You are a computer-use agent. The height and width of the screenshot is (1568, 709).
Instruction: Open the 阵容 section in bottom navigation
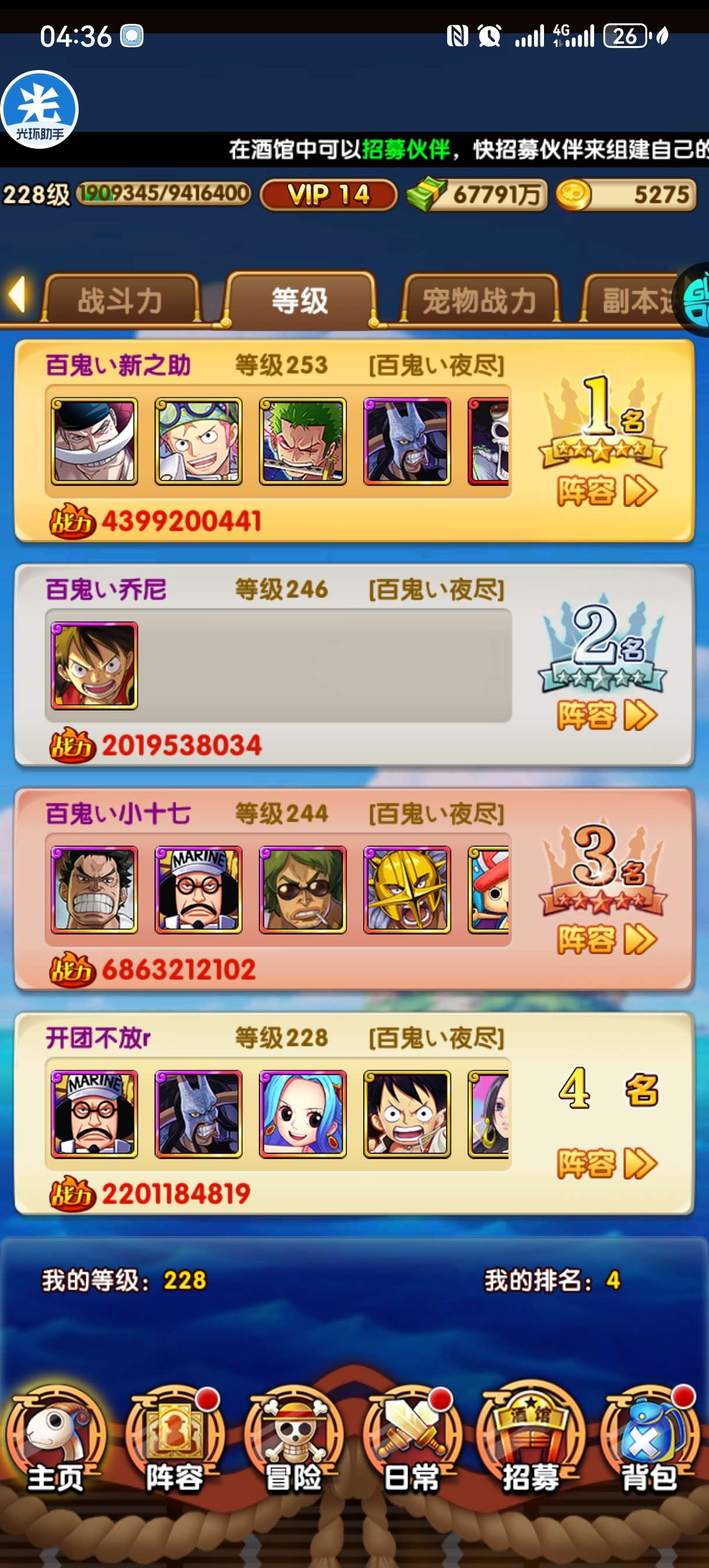175,1443
